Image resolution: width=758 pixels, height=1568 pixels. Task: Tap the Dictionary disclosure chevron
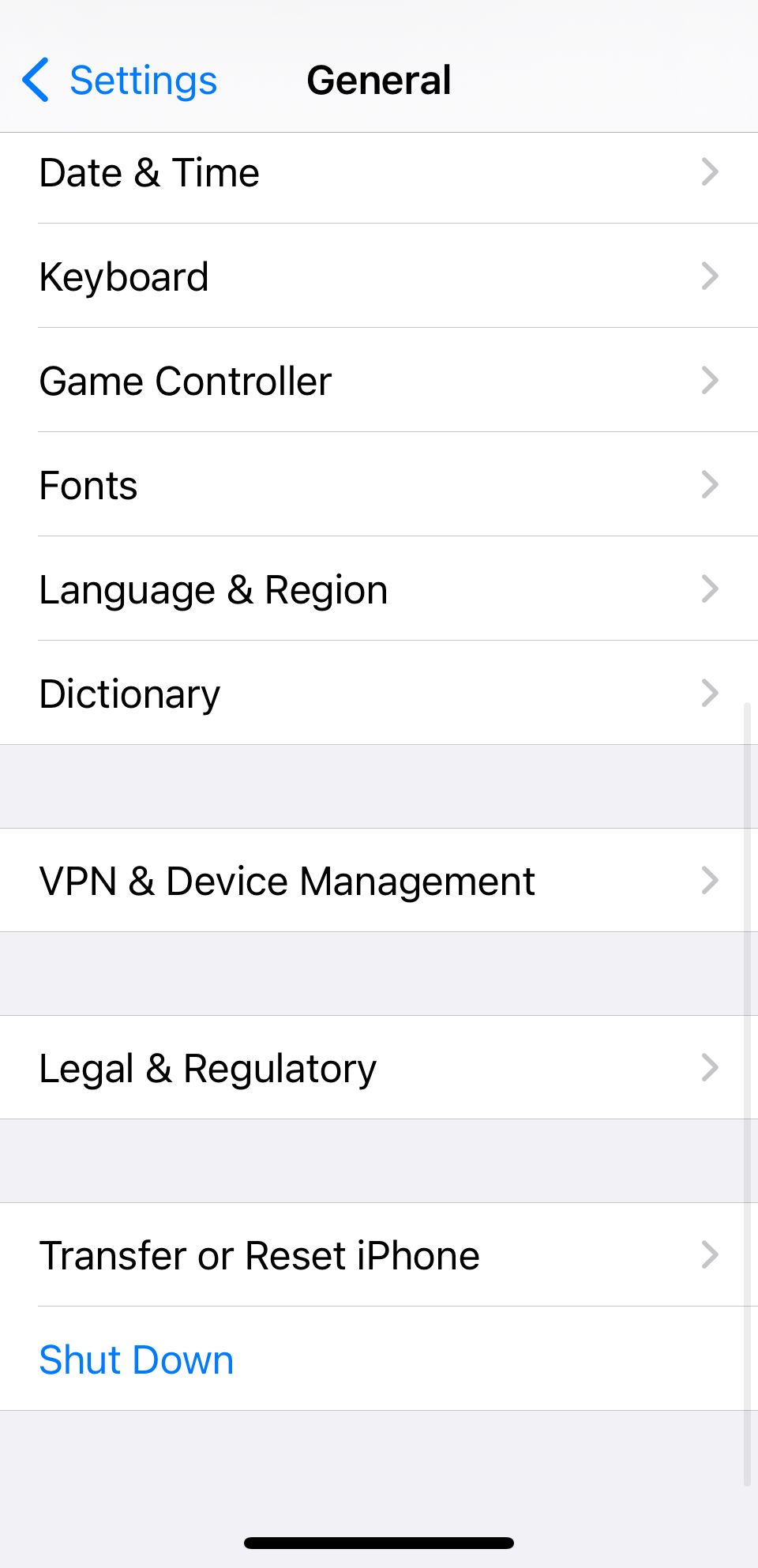click(711, 694)
